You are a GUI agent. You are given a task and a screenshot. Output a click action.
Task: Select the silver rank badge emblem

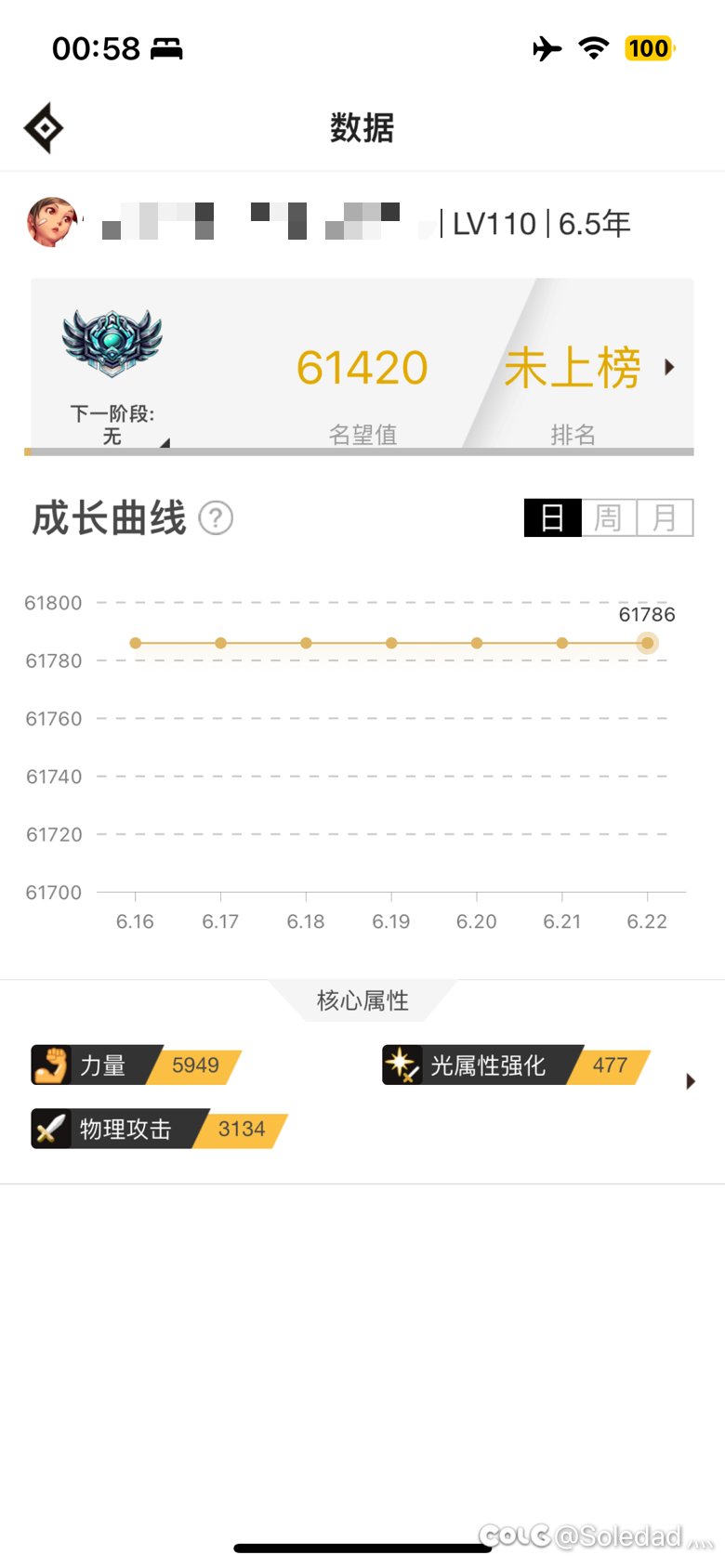click(x=112, y=342)
